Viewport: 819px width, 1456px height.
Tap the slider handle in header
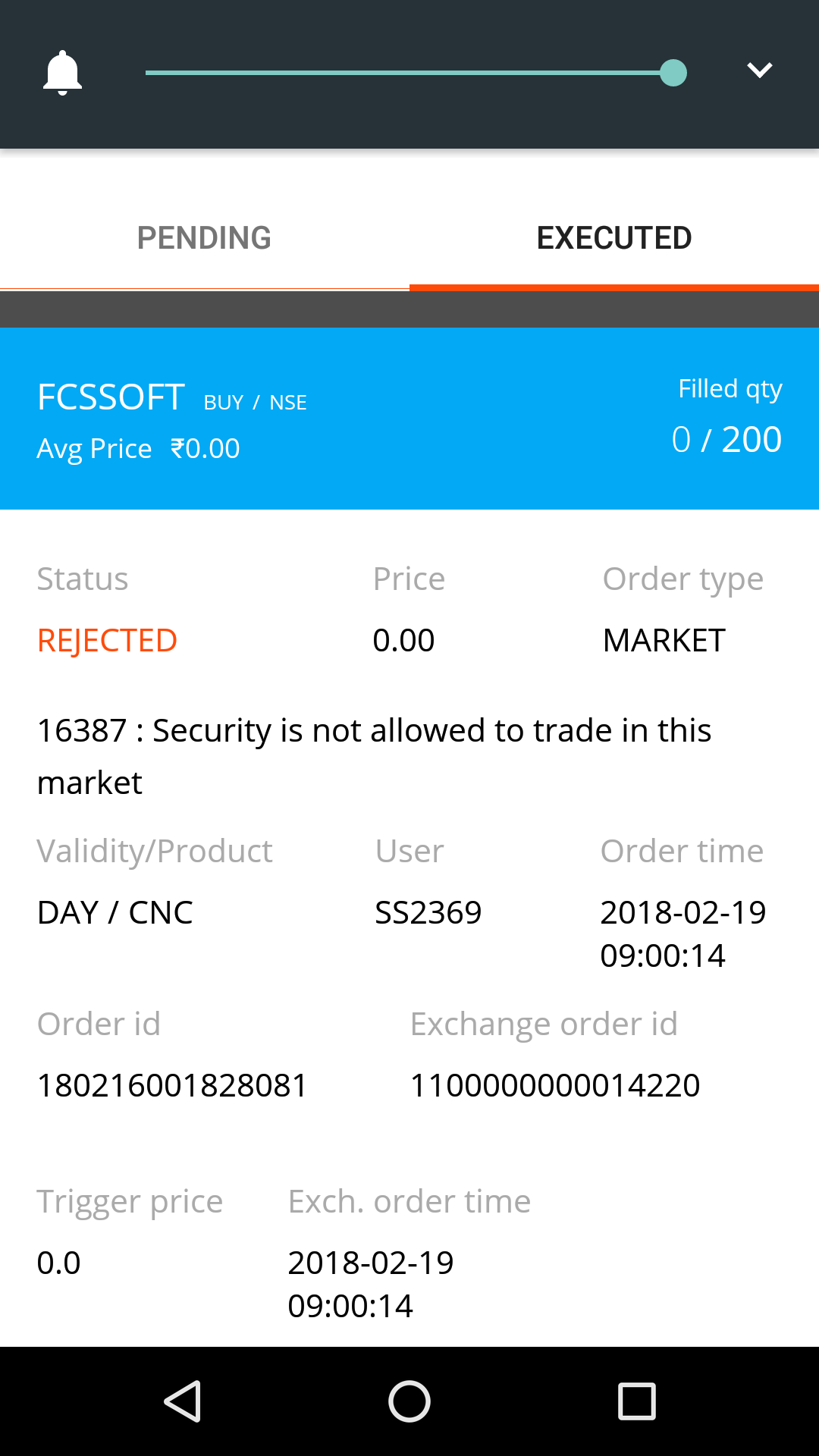(673, 73)
